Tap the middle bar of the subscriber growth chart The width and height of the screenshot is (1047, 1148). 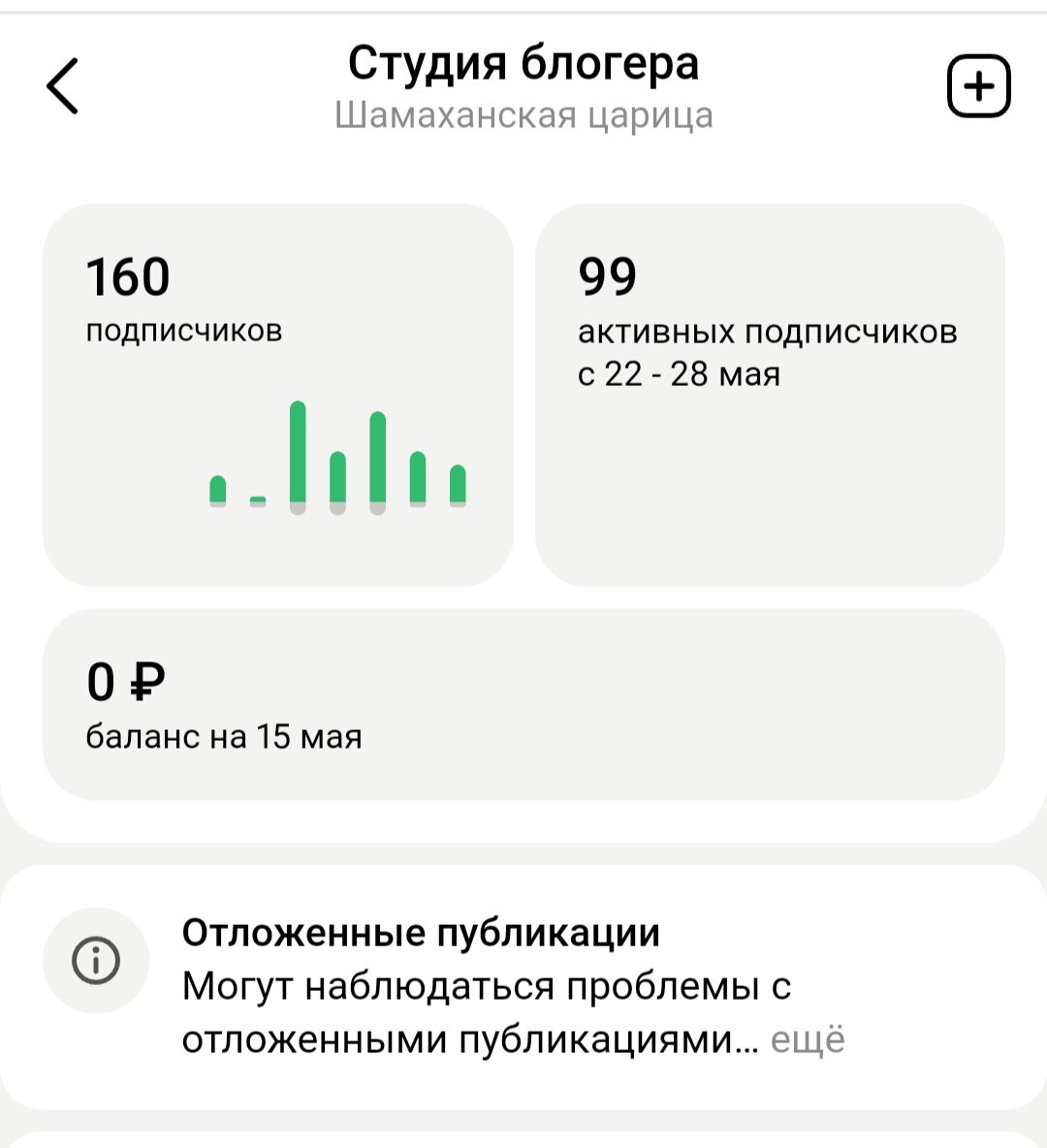338,475
